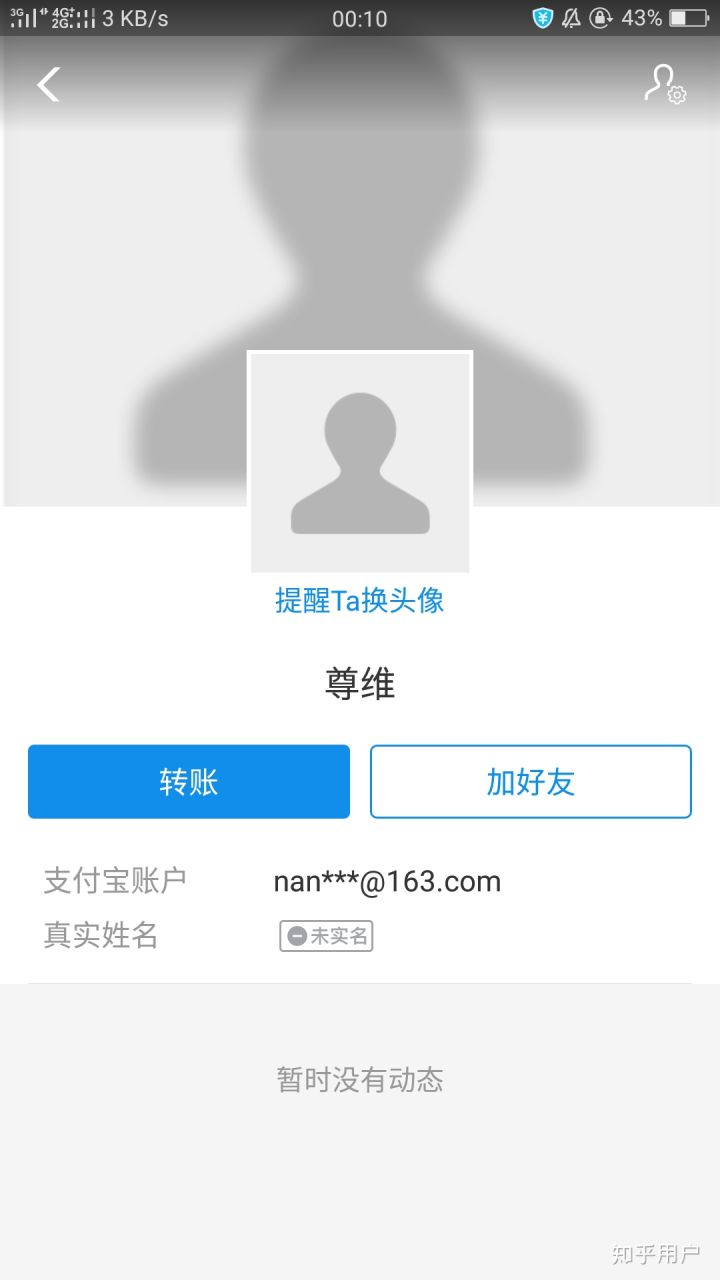Go back using the top arrow

(48, 85)
